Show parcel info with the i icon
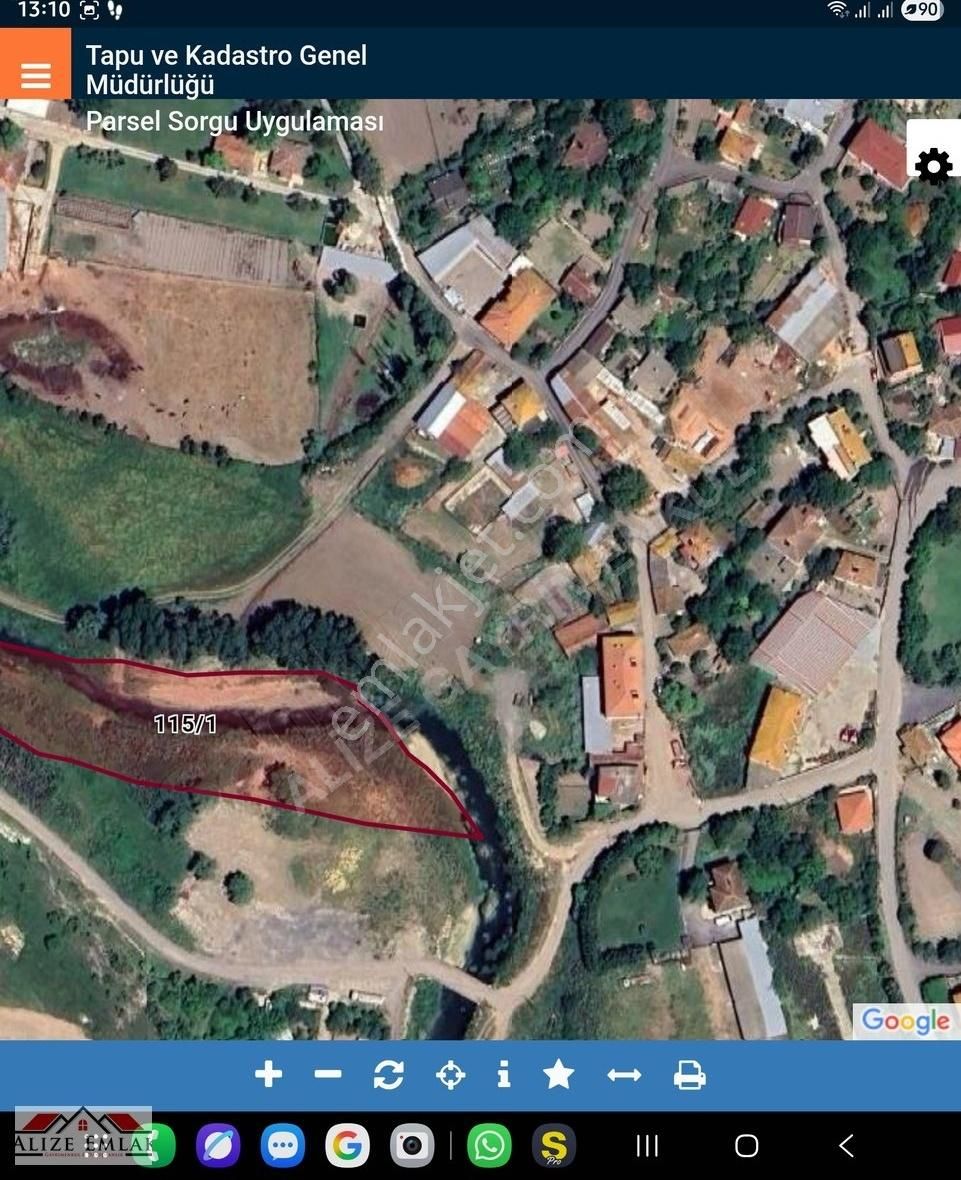Image resolution: width=961 pixels, height=1180 pixels. pos(504,1075)
